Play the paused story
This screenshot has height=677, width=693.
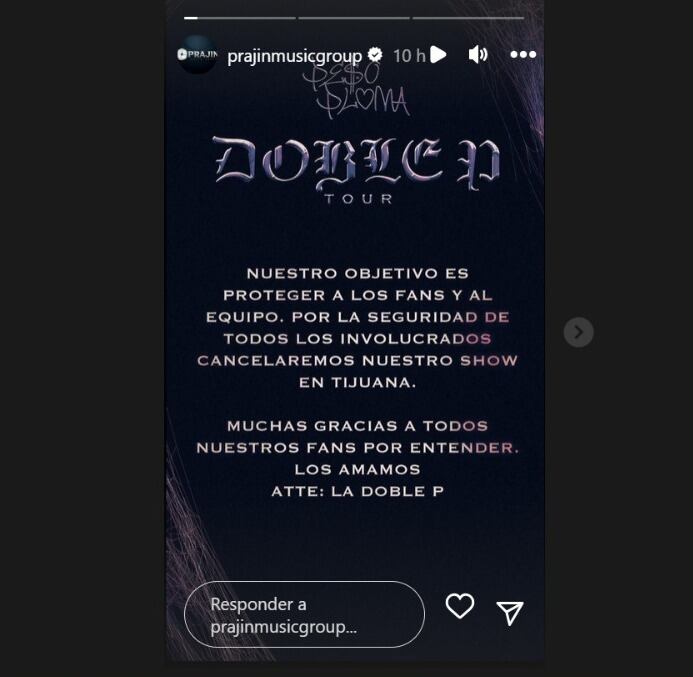[438, 55]
